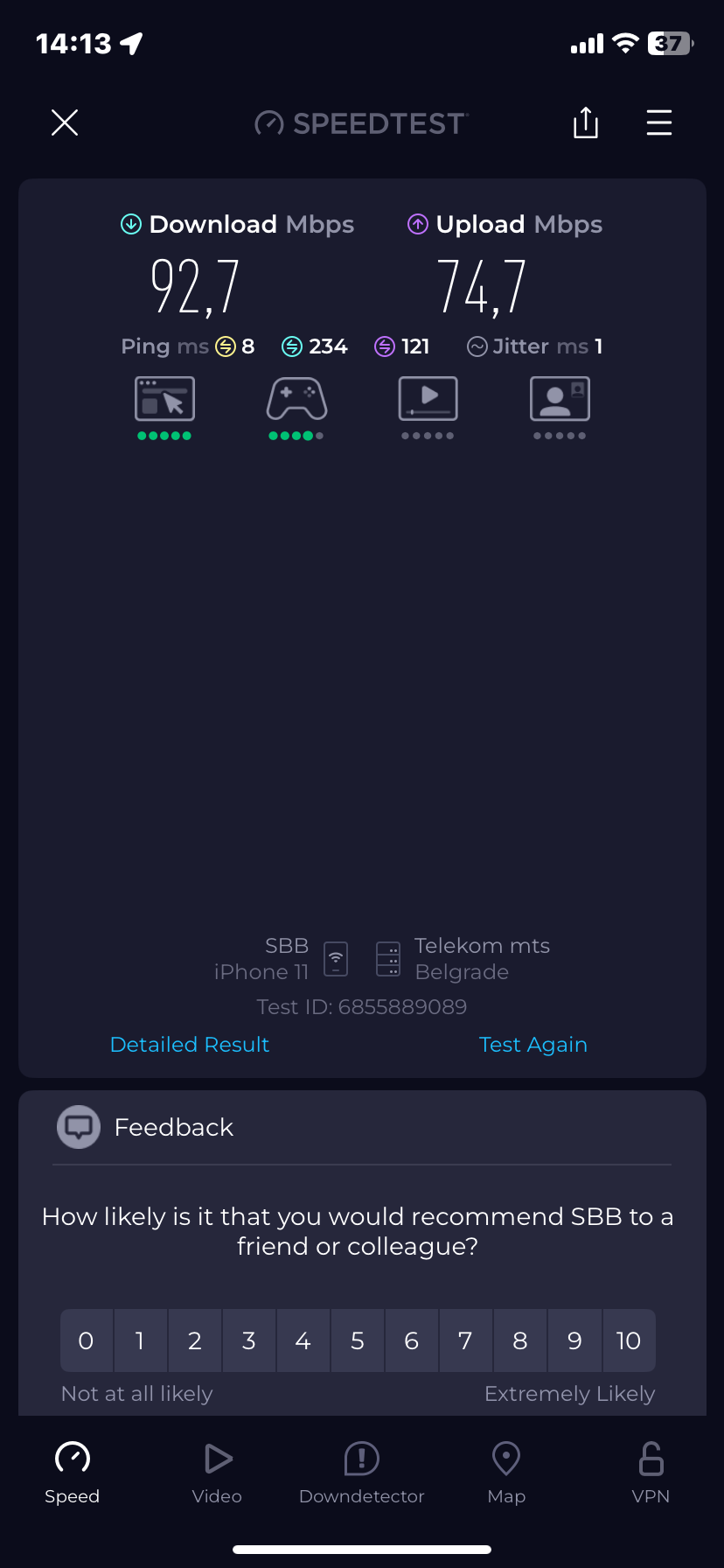The width and height of the screenshot is (724, 1568).
Task: Choose rating 5 in feedback
Action: pyautogui.click(x=358, y=1340)
